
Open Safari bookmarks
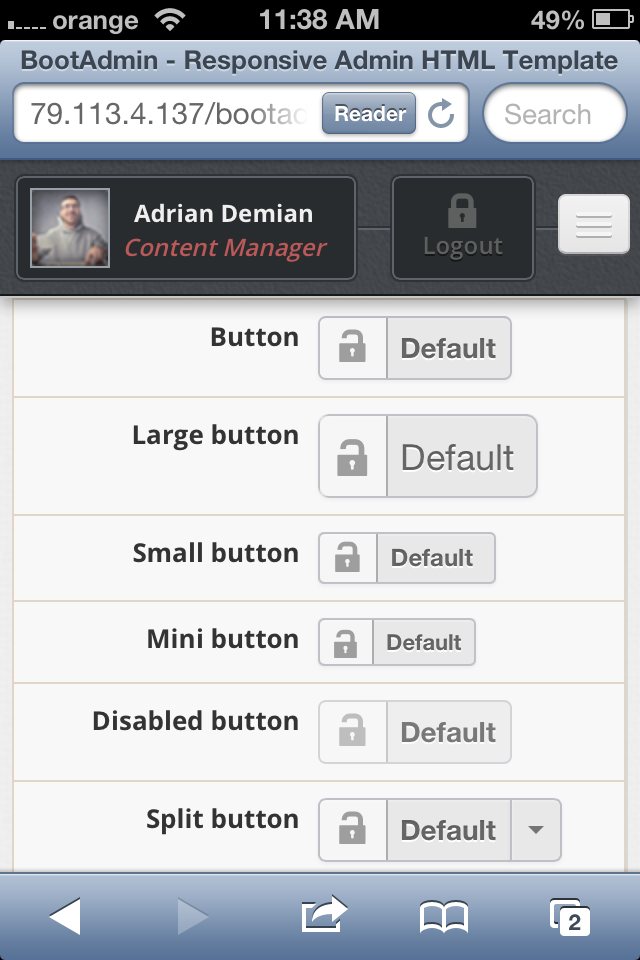pyautogui.click(x=443, y=916)
